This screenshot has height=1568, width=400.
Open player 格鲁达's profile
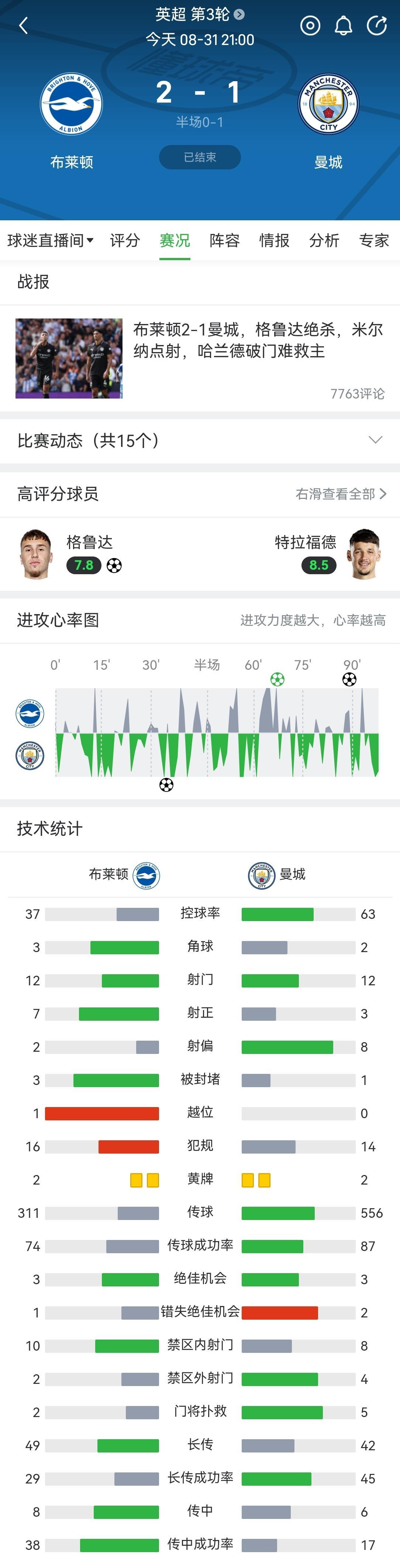click(x=70, y=554)
